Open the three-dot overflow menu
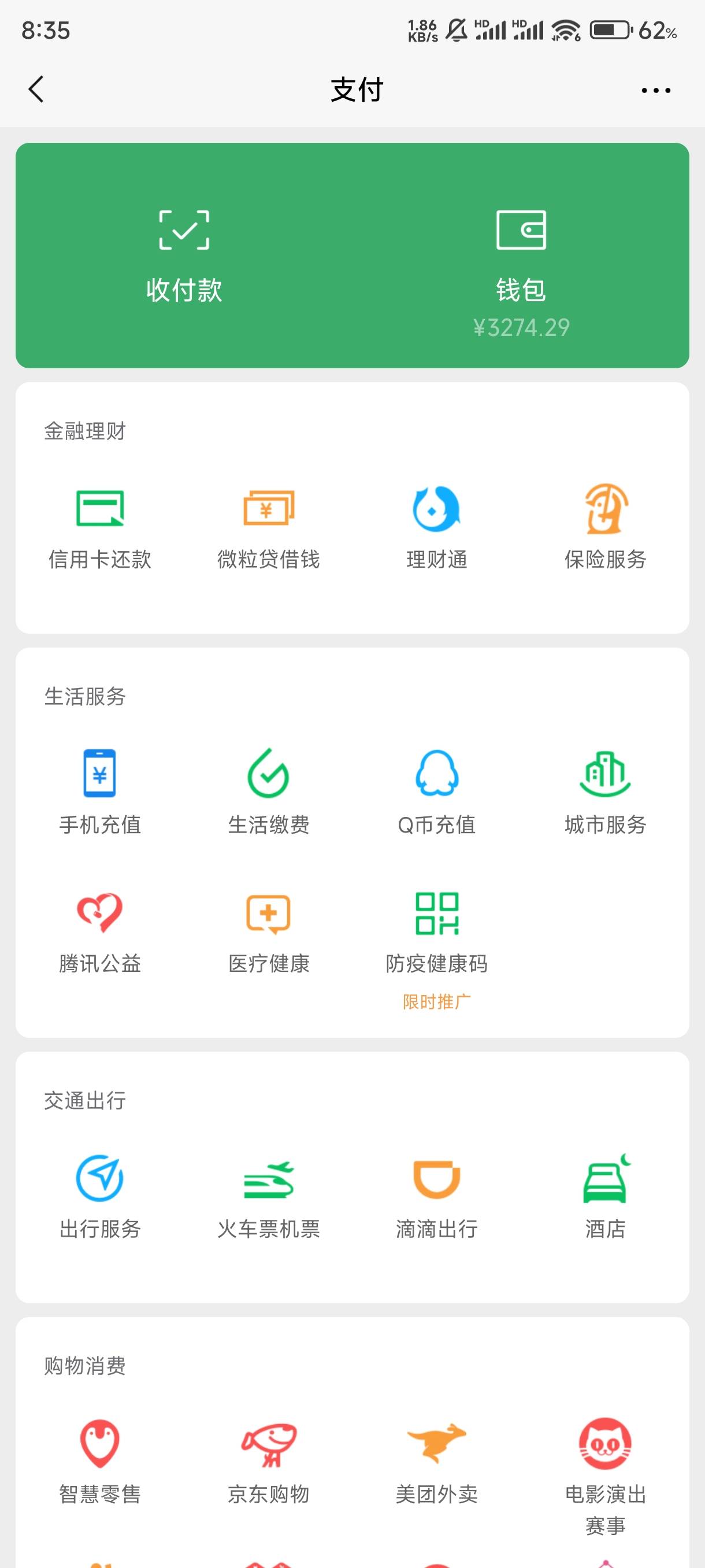 tap(656, 91)
